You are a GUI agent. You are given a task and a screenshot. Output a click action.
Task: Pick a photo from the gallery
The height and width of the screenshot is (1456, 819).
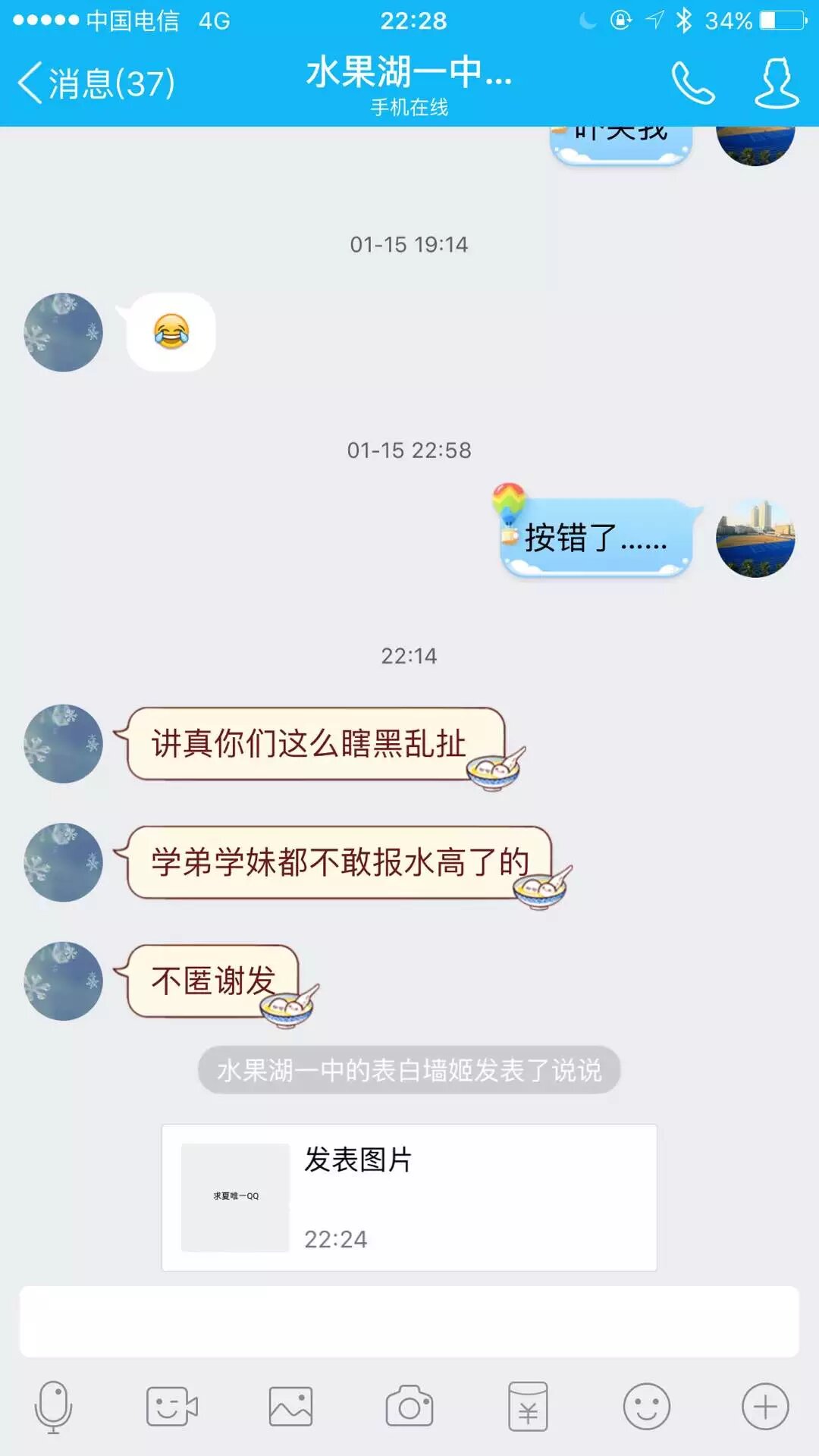click(x=290, y=1407)
